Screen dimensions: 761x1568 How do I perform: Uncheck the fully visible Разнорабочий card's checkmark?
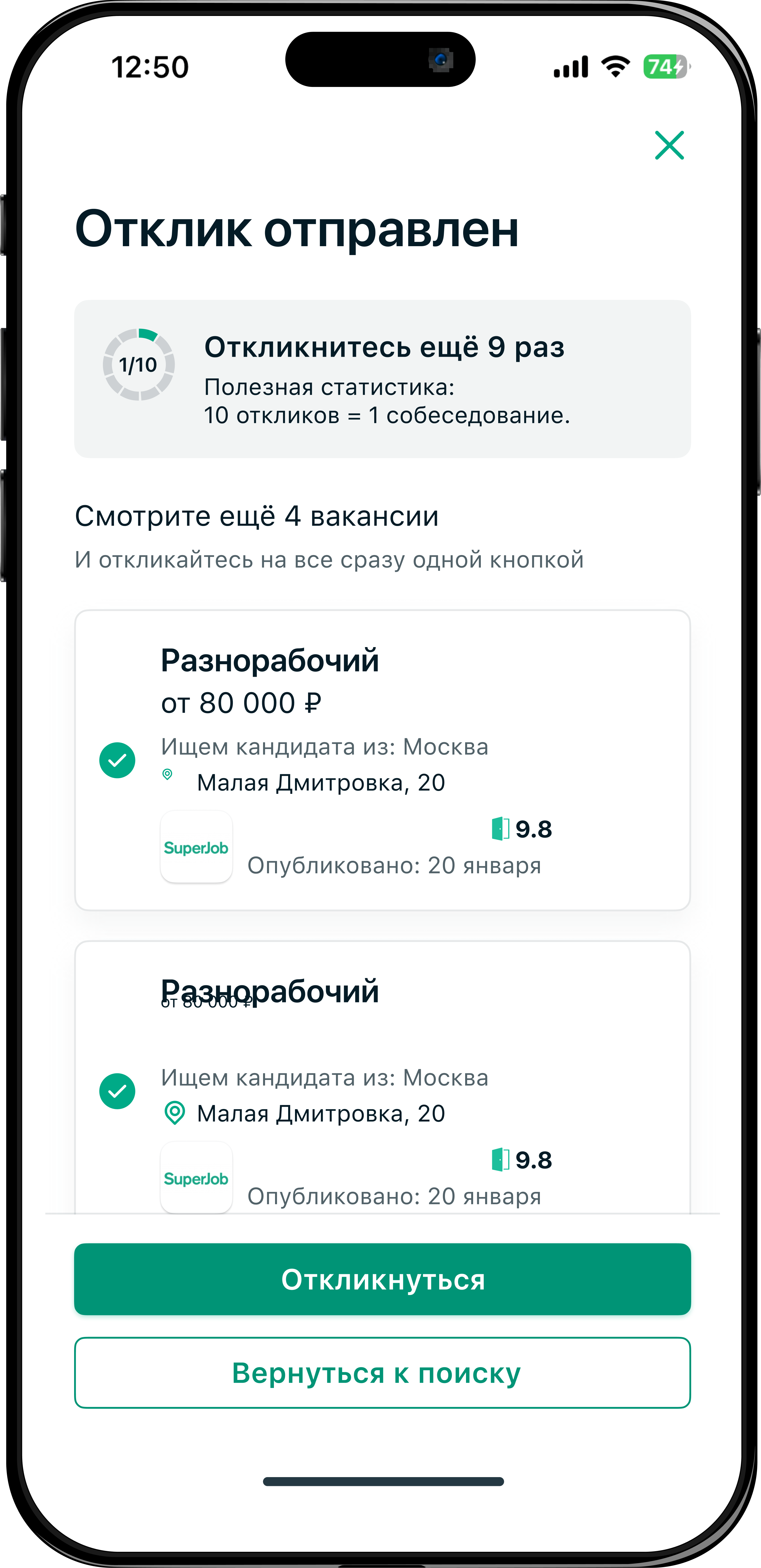pyautogui.click(x=117, y=760)
